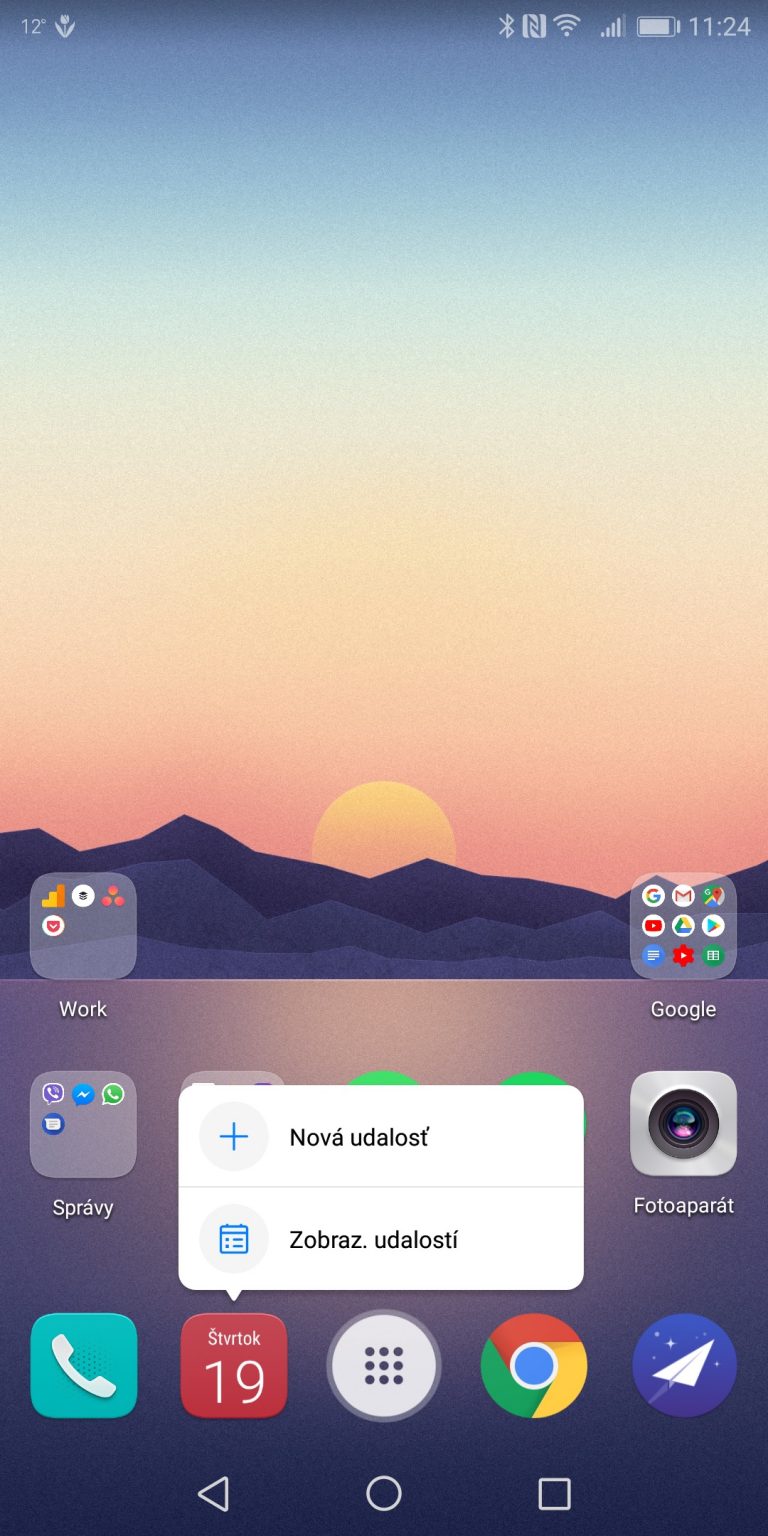Show recent apps
The width and height of the screenshot is (768, 1536).
click(x=554, y=1494)
